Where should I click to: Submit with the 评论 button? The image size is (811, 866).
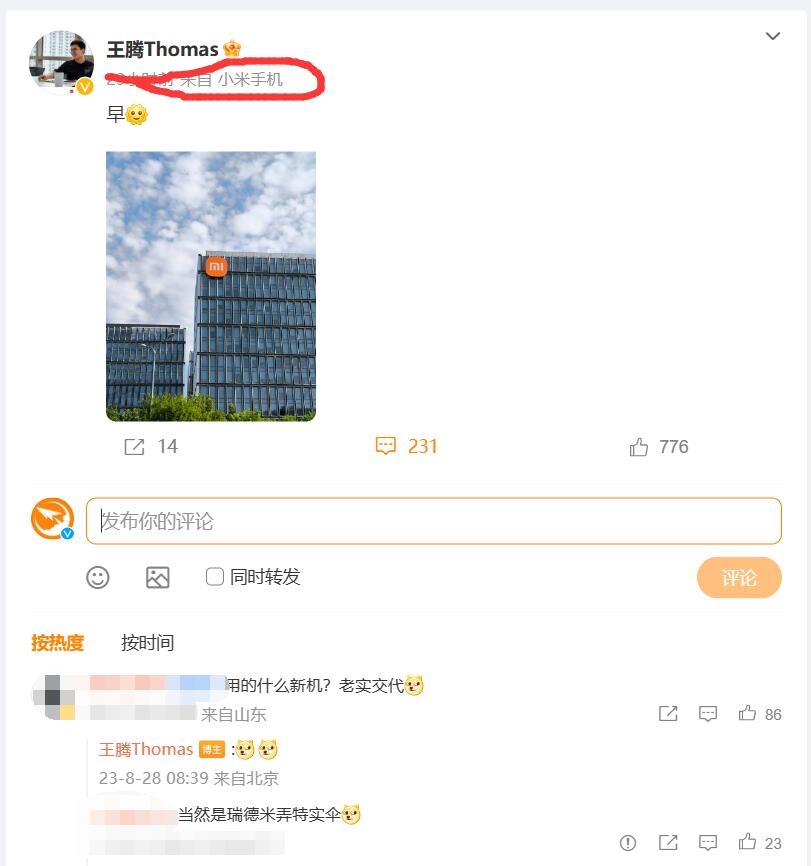(x=738, y=577)
